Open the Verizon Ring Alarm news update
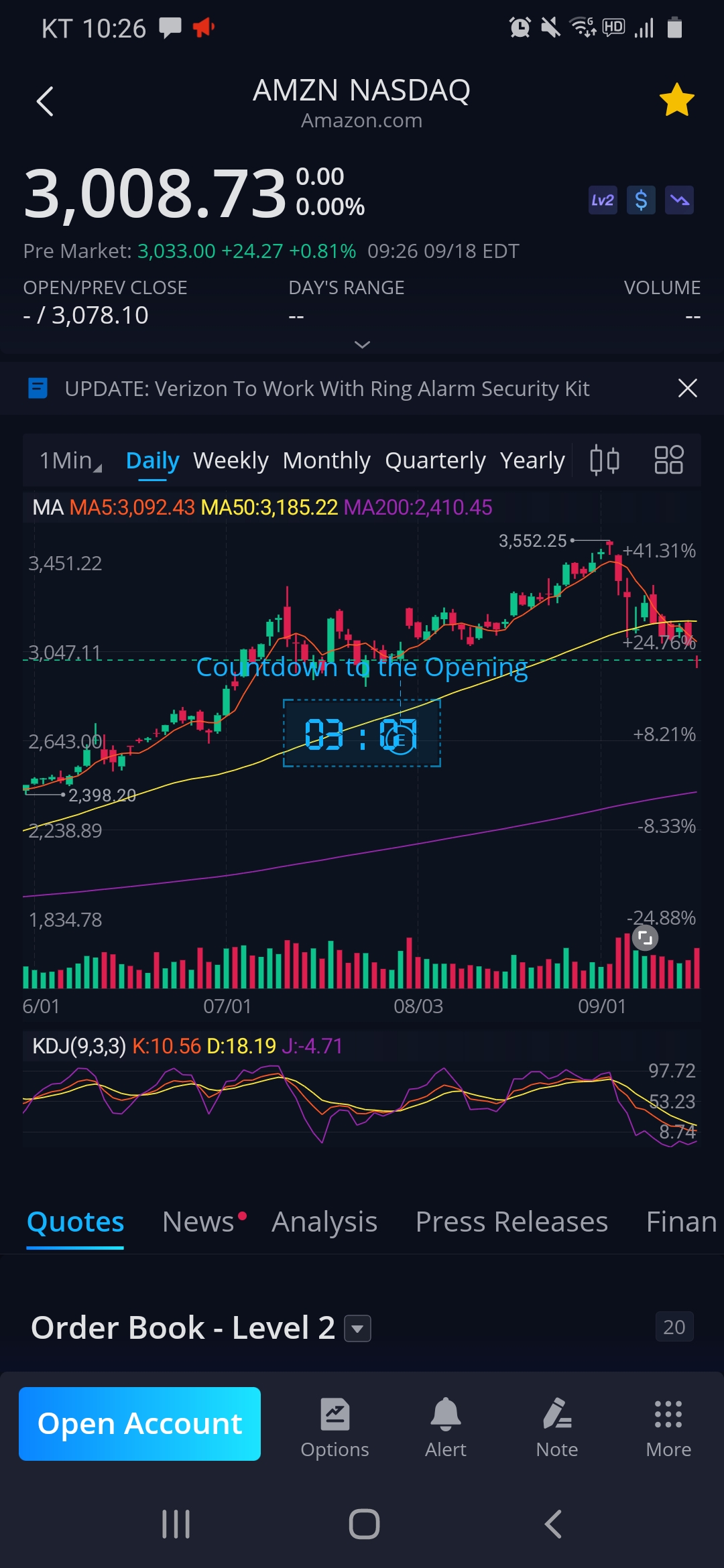Image resolution: width=724 pixels, height=1568 pixels. [x=327, y=389]
